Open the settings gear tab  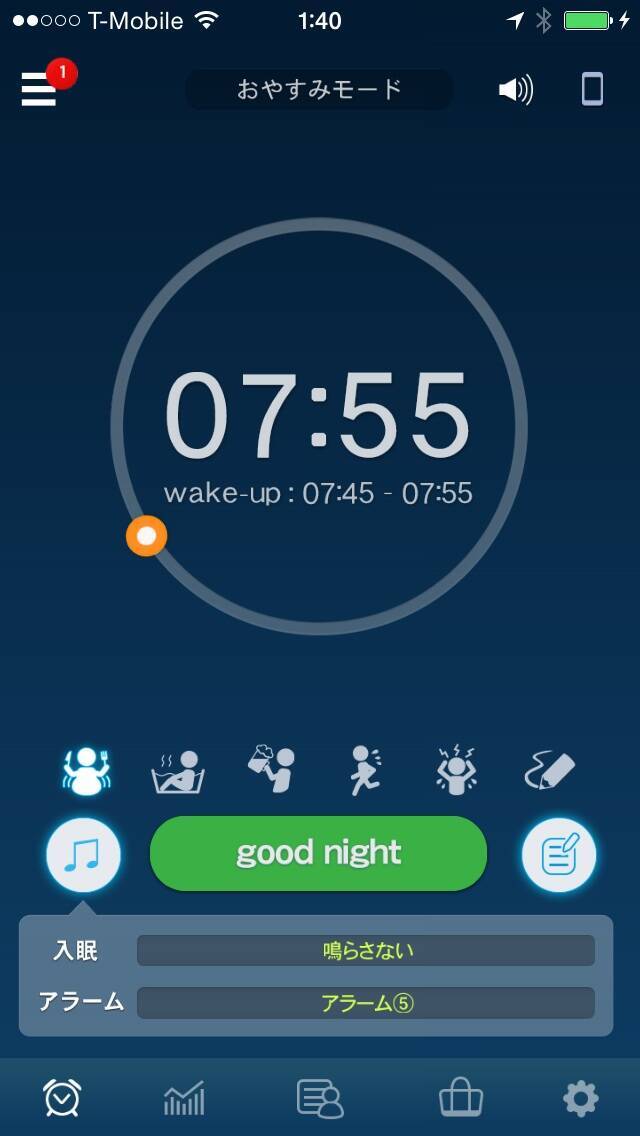point(580,1099)
